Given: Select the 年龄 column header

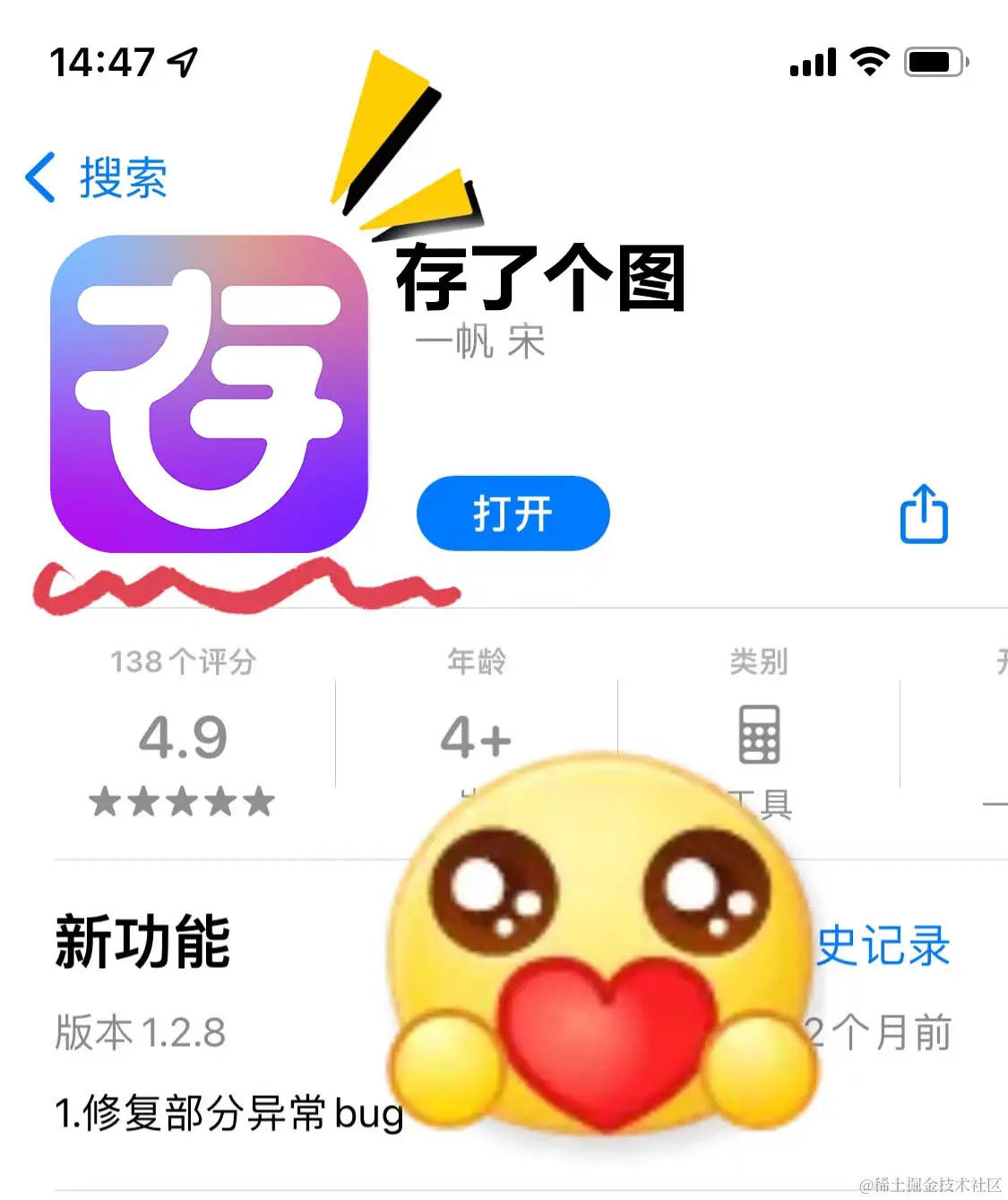Looking at the screenshot, I should (x=475, y=662).
